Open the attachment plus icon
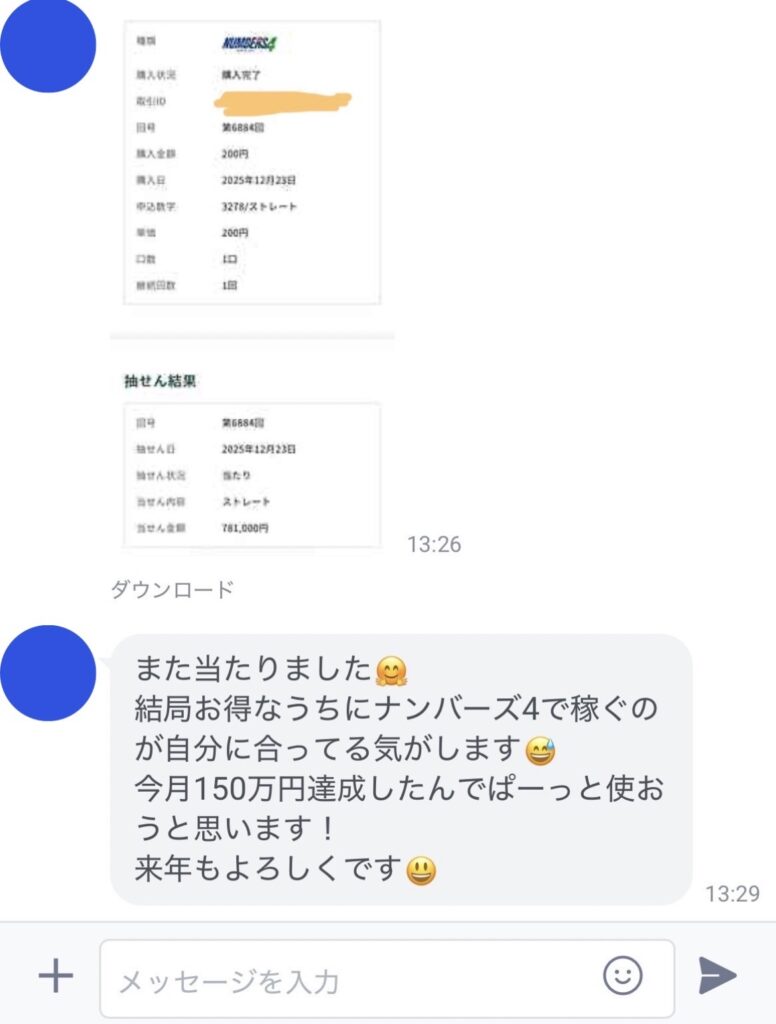The image size is (776, 1024). pos(55,975)
